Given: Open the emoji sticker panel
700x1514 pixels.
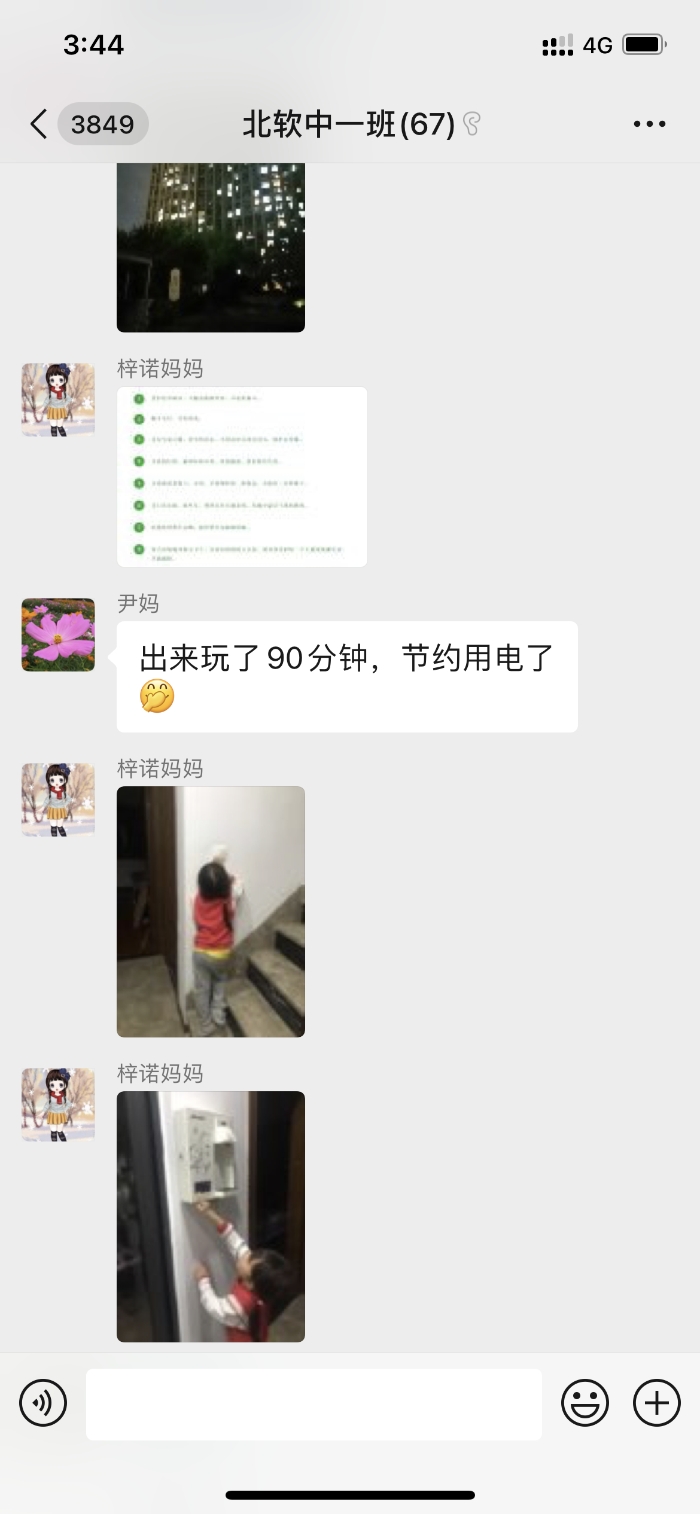Looking at the screenshot, I should (585, 1403).
